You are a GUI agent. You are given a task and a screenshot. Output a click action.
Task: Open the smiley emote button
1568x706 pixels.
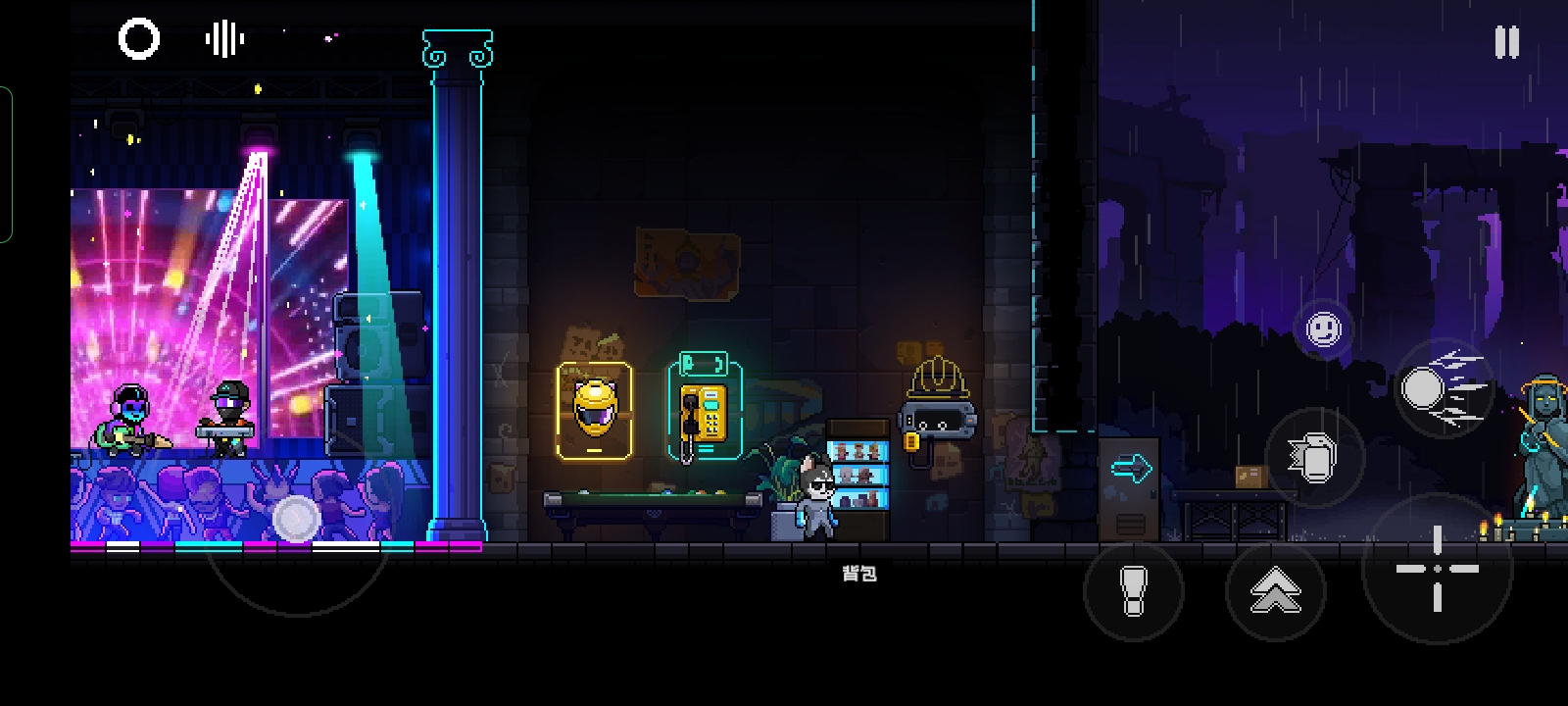click(x=1323, y=328)
